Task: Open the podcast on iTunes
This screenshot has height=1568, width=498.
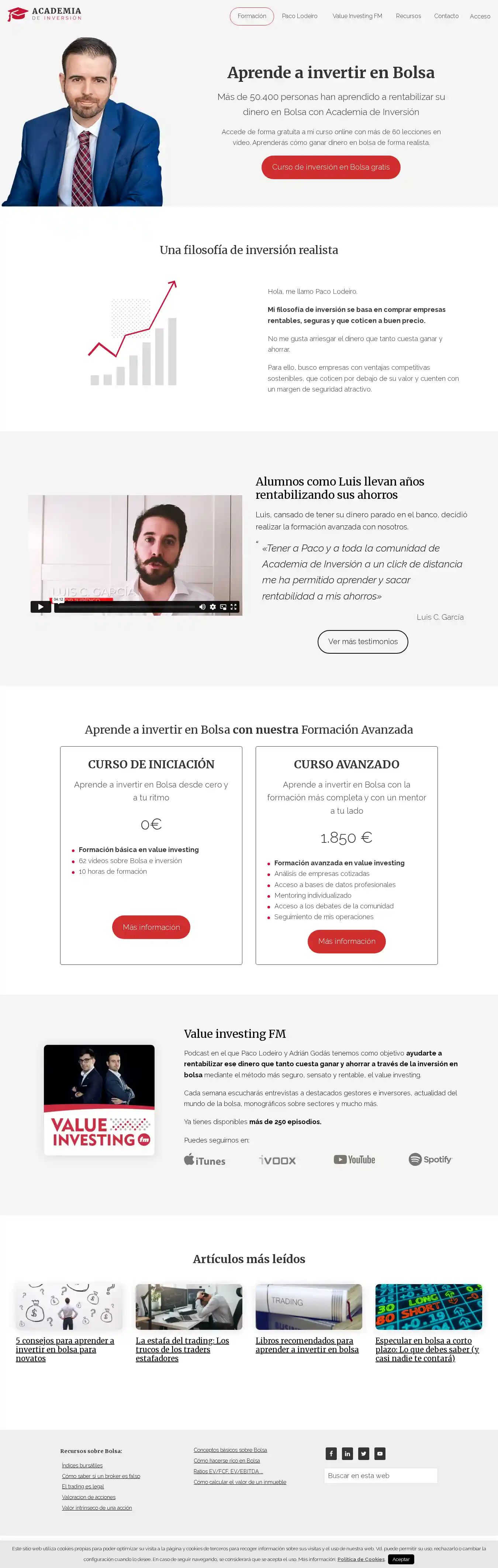Action: (205, 1160)
